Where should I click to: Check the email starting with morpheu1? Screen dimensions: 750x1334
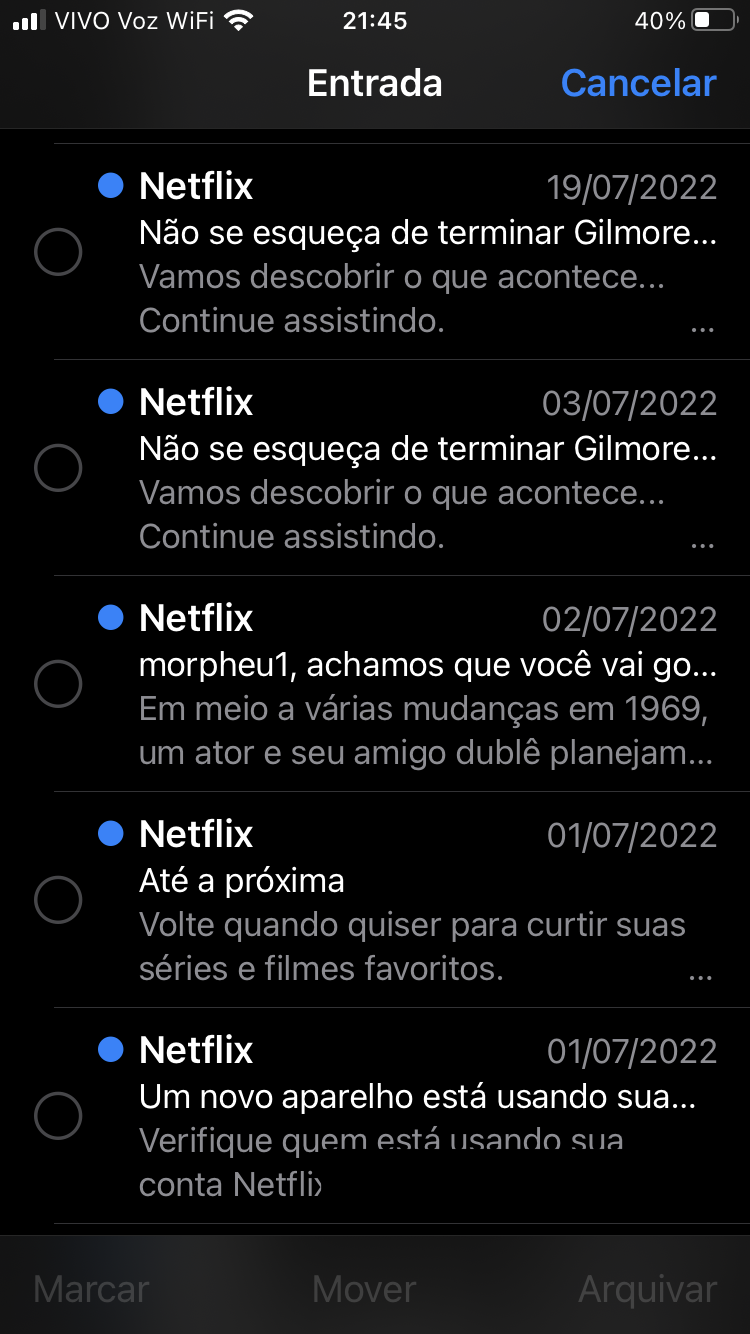tap(58, 684)
